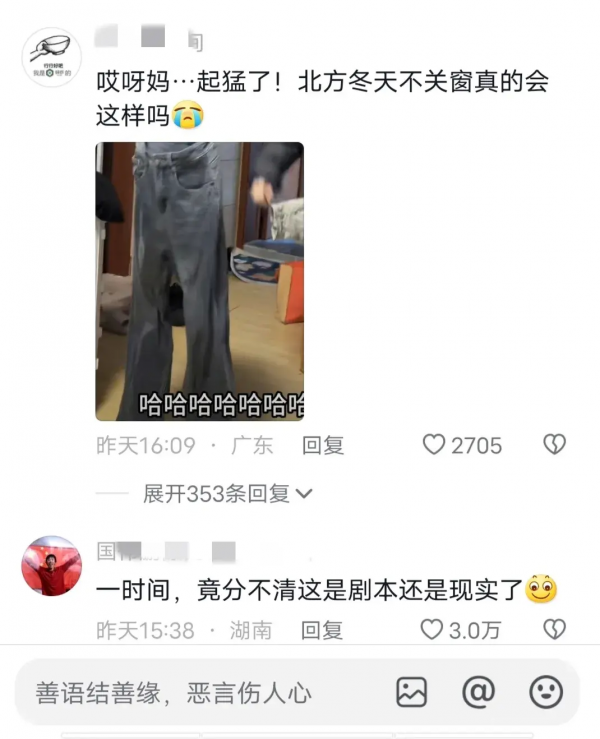Open the avatar of the first commenter
The width and height of the screenshot is (600, 739).
coord(51,58)
